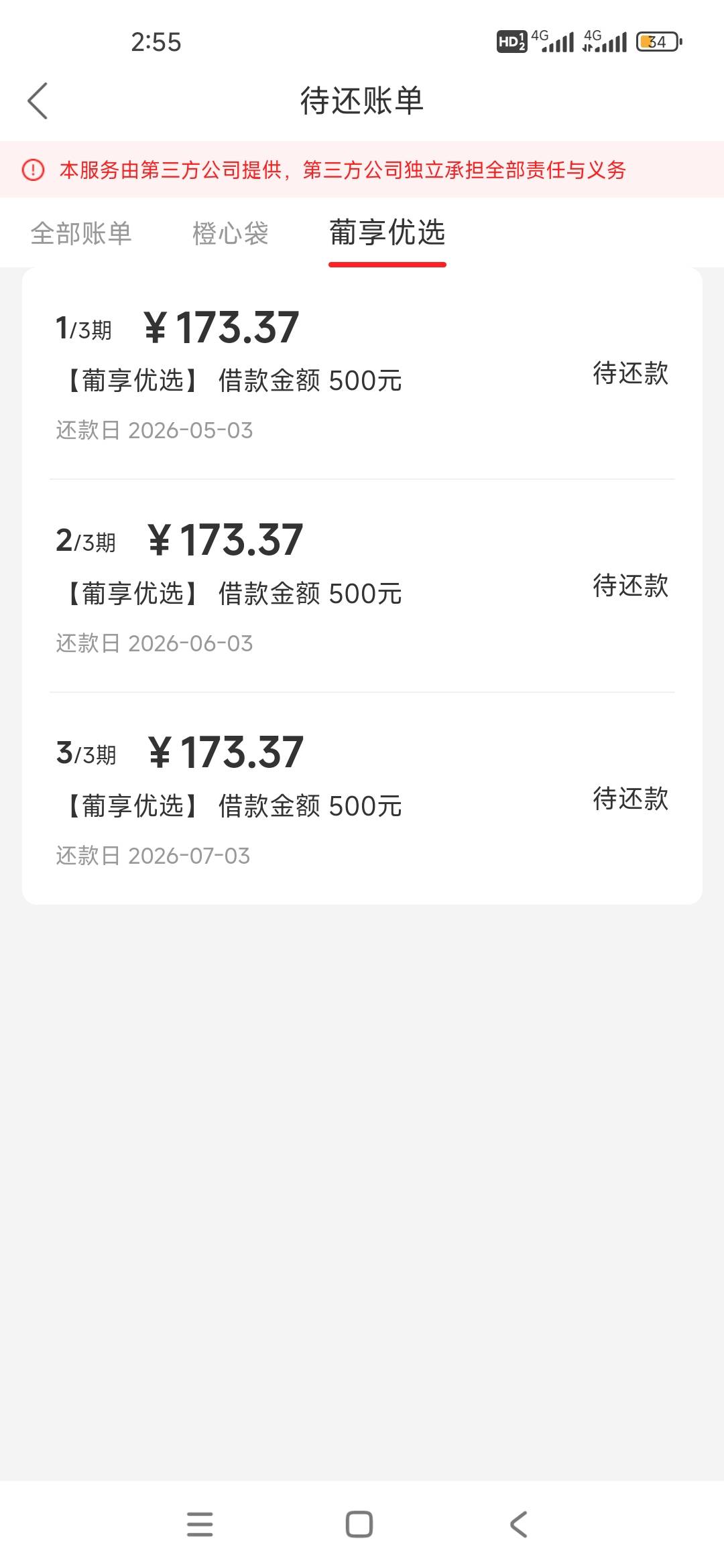This screenshot has width=724, height=1568.
Task: Tap the system home button
Action: coord(359,1524)
